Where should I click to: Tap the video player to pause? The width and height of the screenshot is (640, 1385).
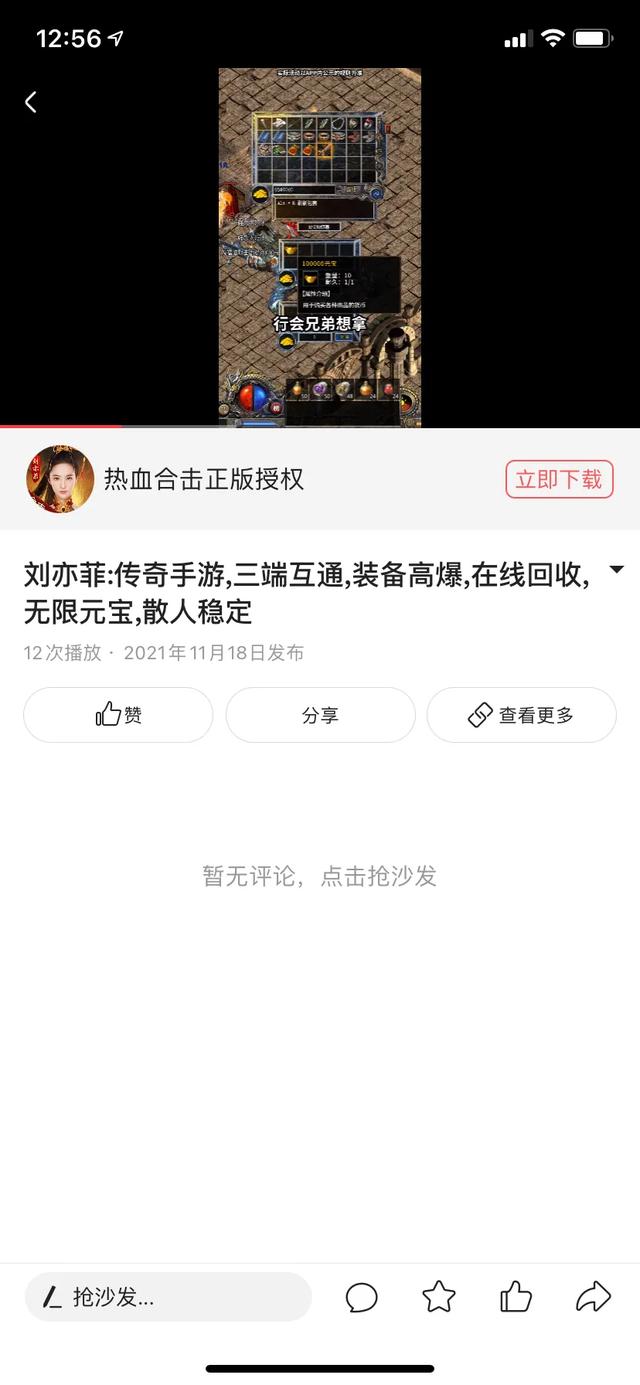(x=320, y=247)
